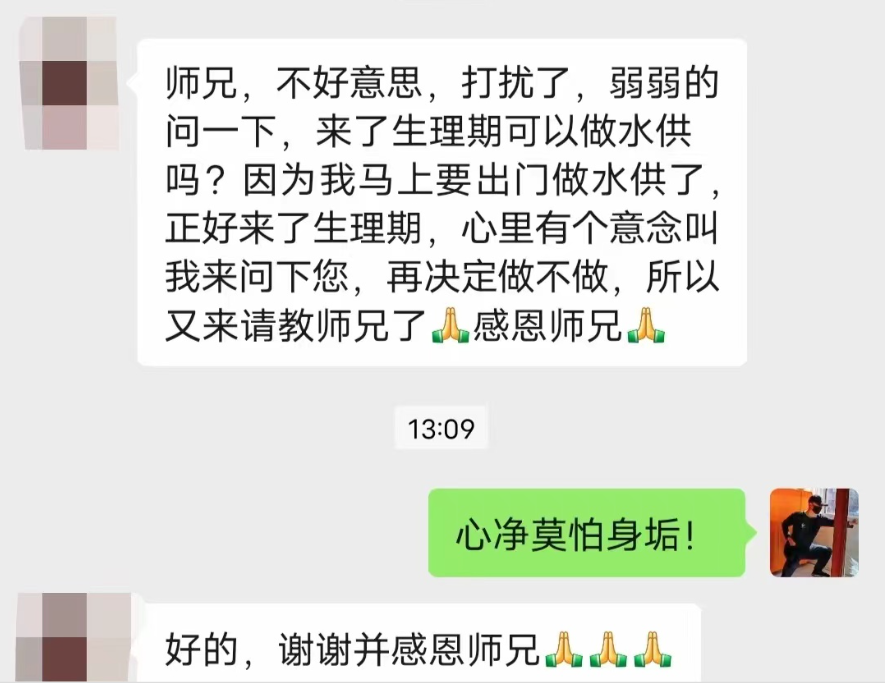Open my own avatar beside 心净莫怕身垢

pyautogui.click(x=814, y=532)
